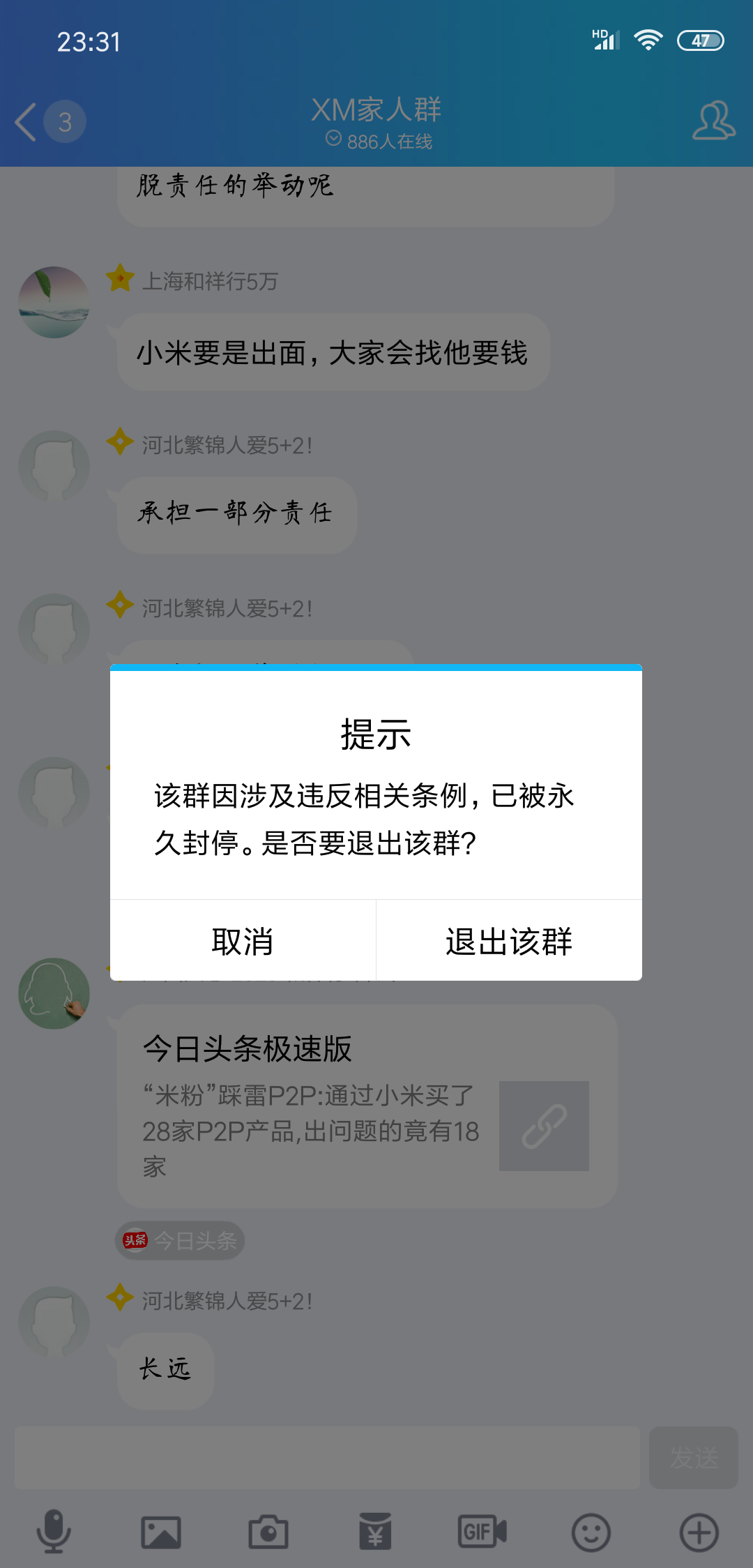Go back to the chat list
753x1568 pixels.
pos(26,122)
